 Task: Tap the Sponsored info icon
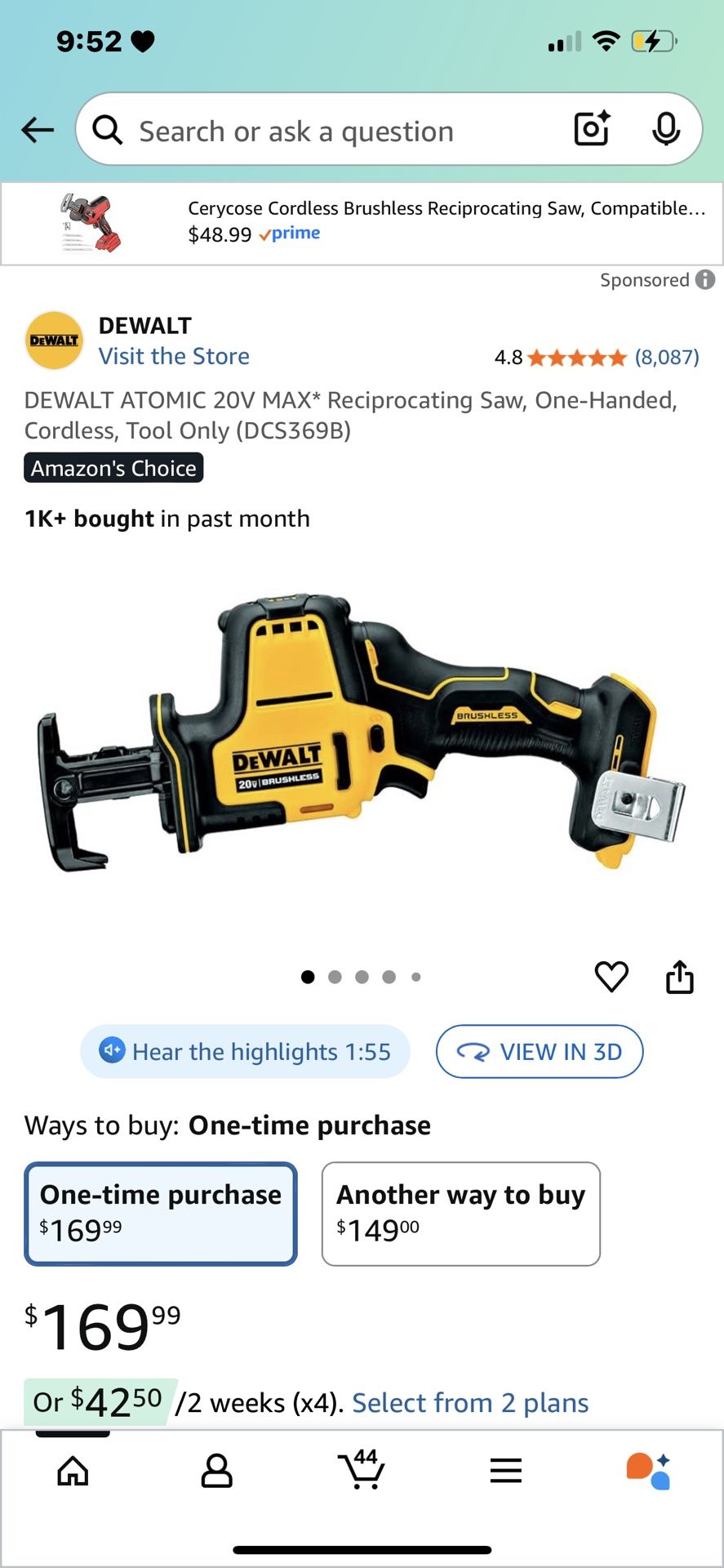tap(704, 280)
